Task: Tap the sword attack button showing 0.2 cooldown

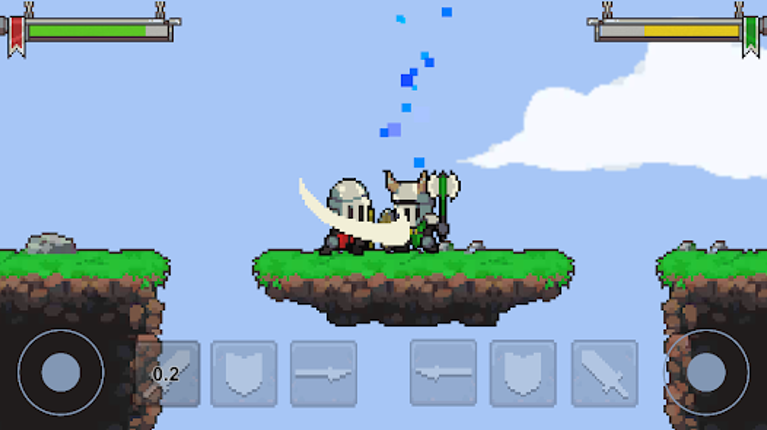Action: point(167,374)
